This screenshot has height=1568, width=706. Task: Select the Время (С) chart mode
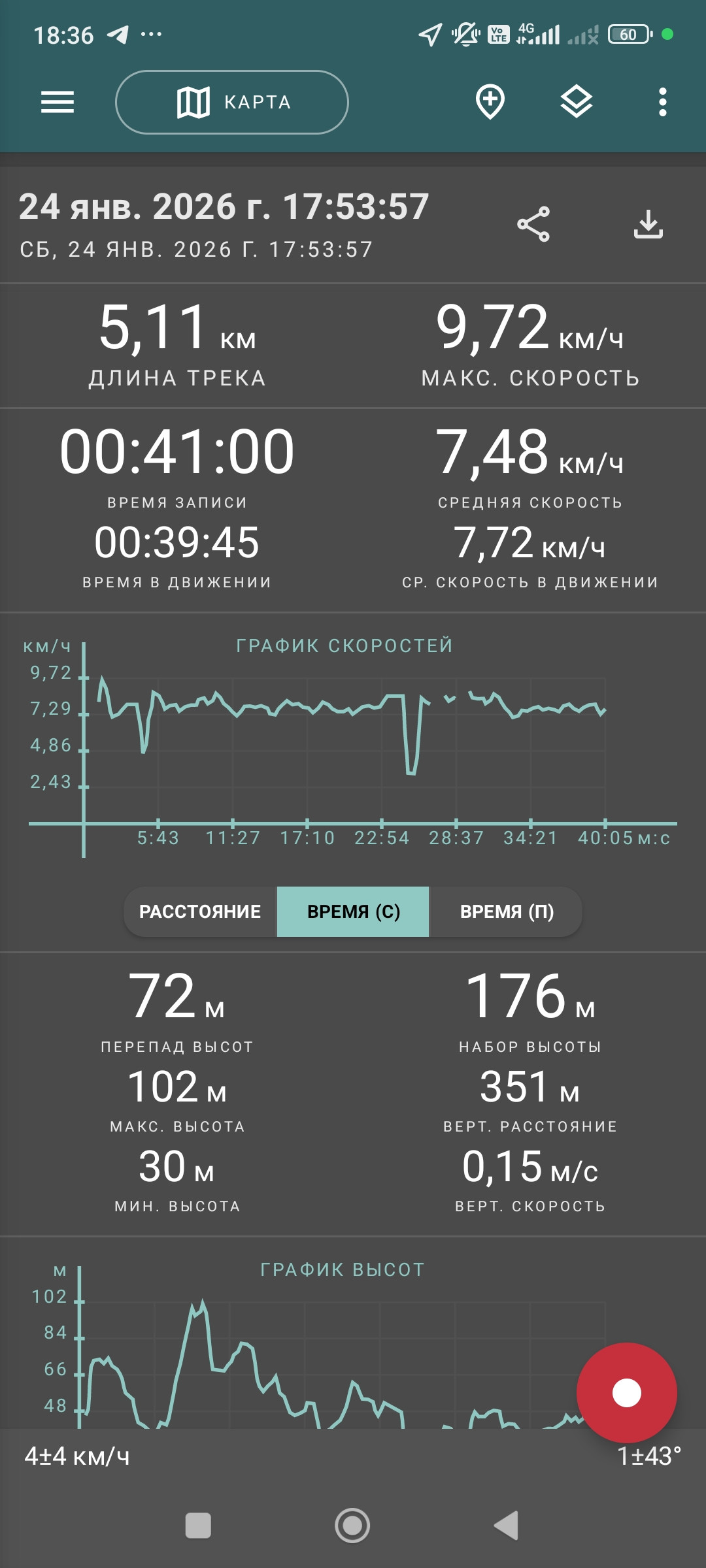click(x=353, y=911)
